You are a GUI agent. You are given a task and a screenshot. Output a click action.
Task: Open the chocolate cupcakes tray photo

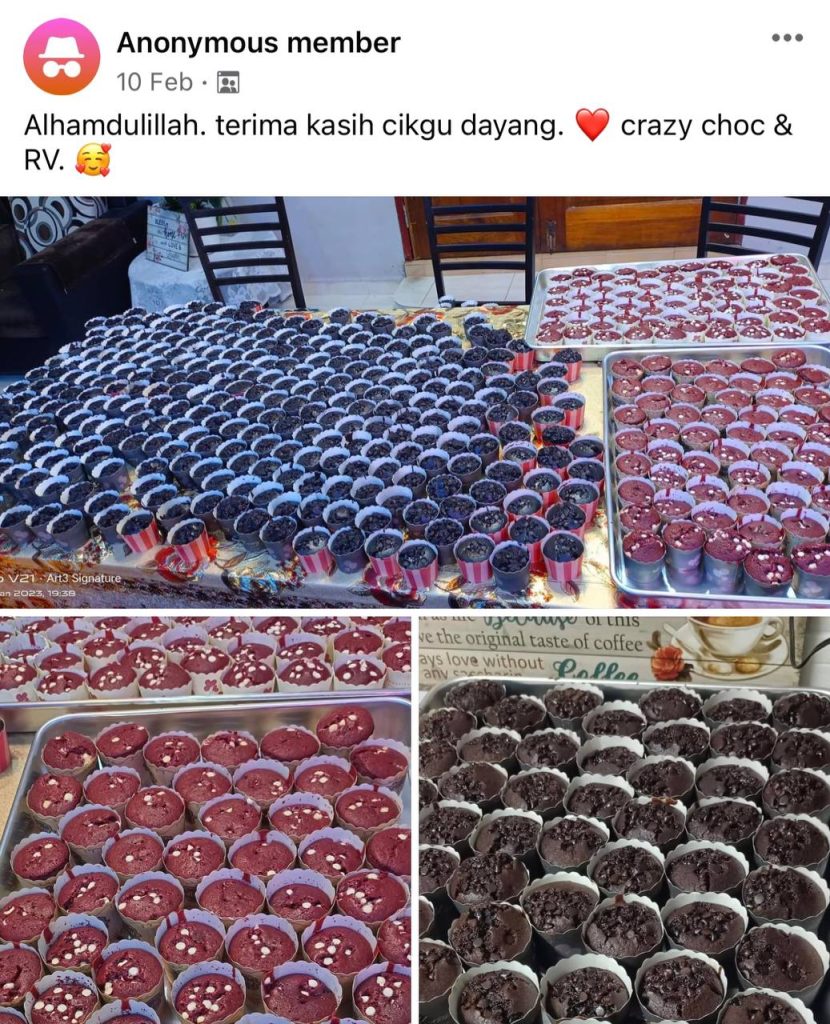[x=624, y=820]
